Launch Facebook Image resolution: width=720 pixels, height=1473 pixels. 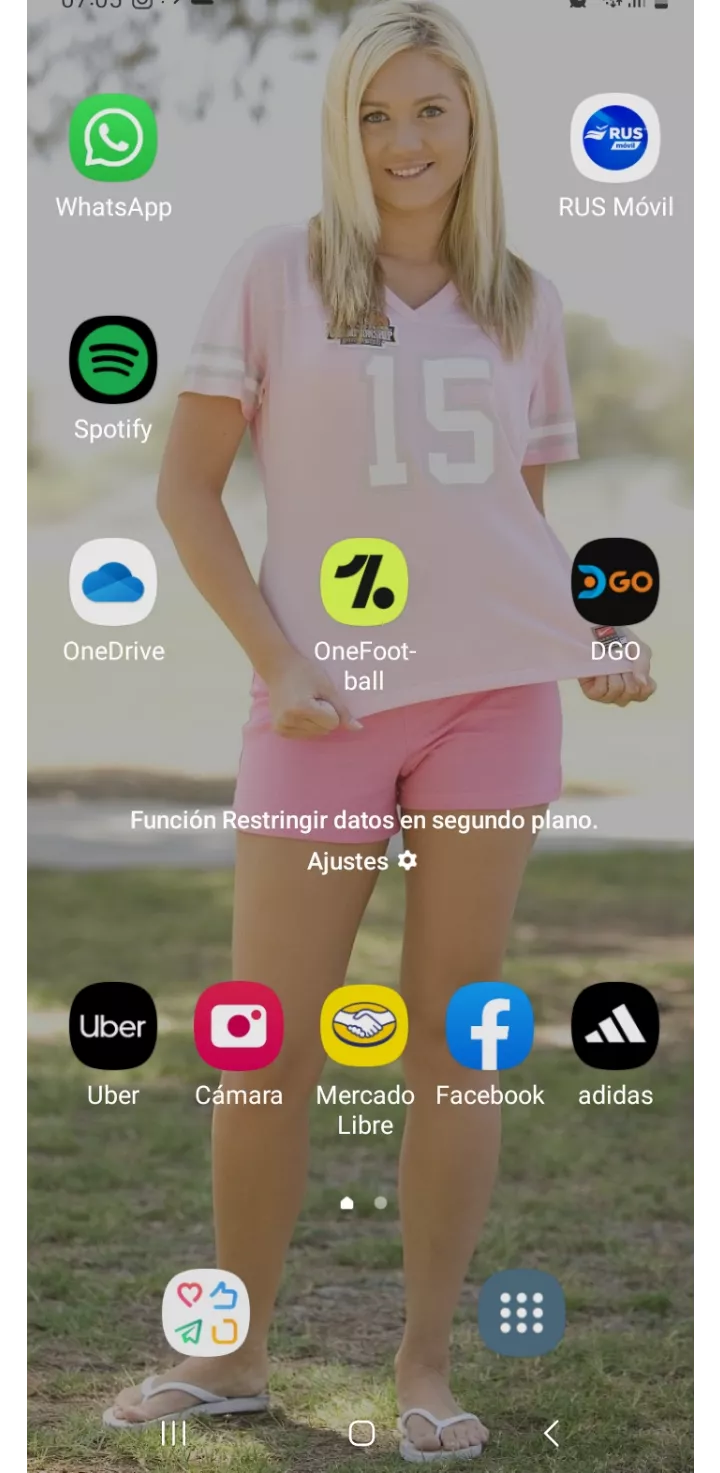[x=489, y=1025]
